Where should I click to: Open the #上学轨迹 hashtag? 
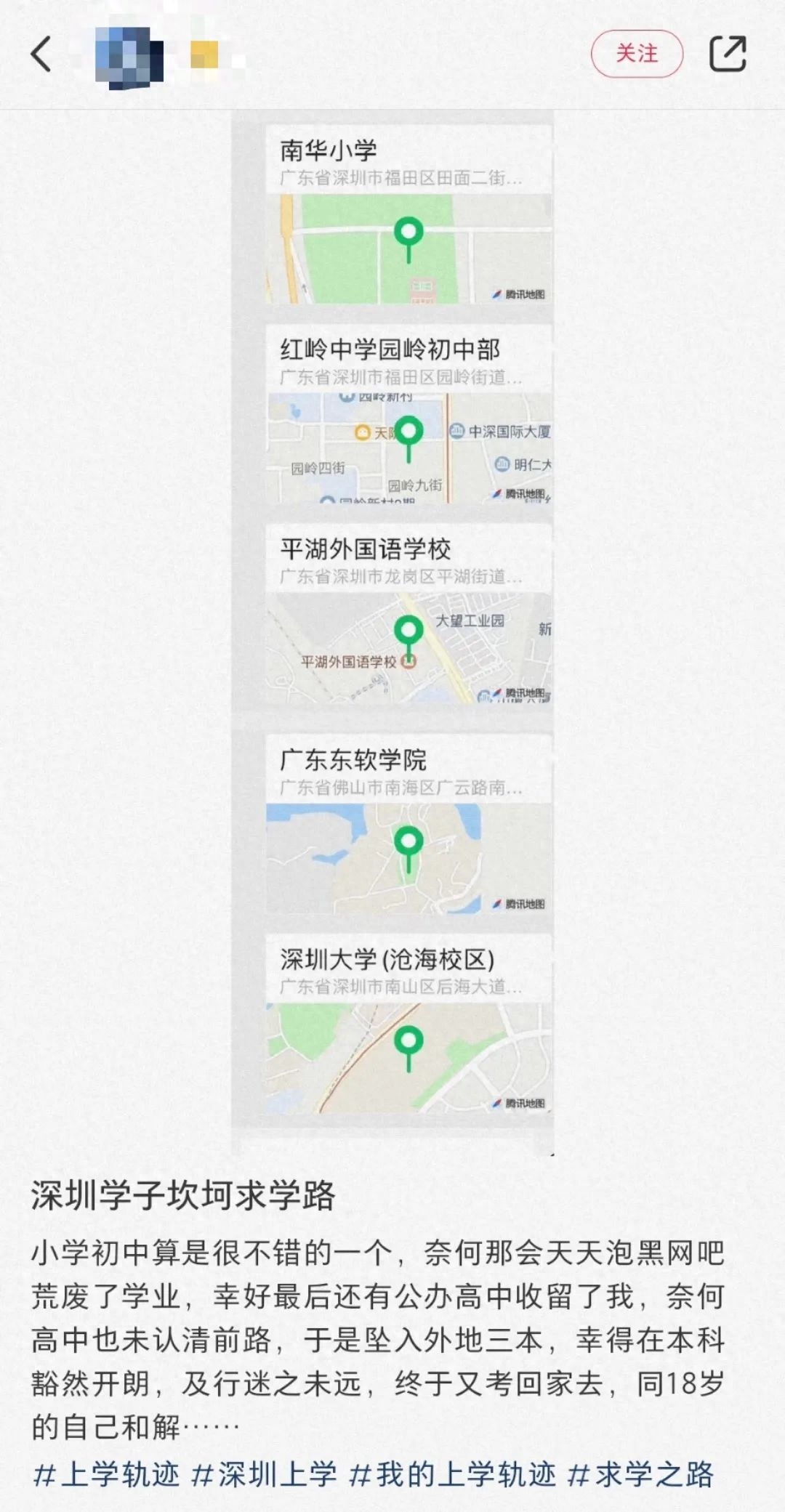(106, 1474)
